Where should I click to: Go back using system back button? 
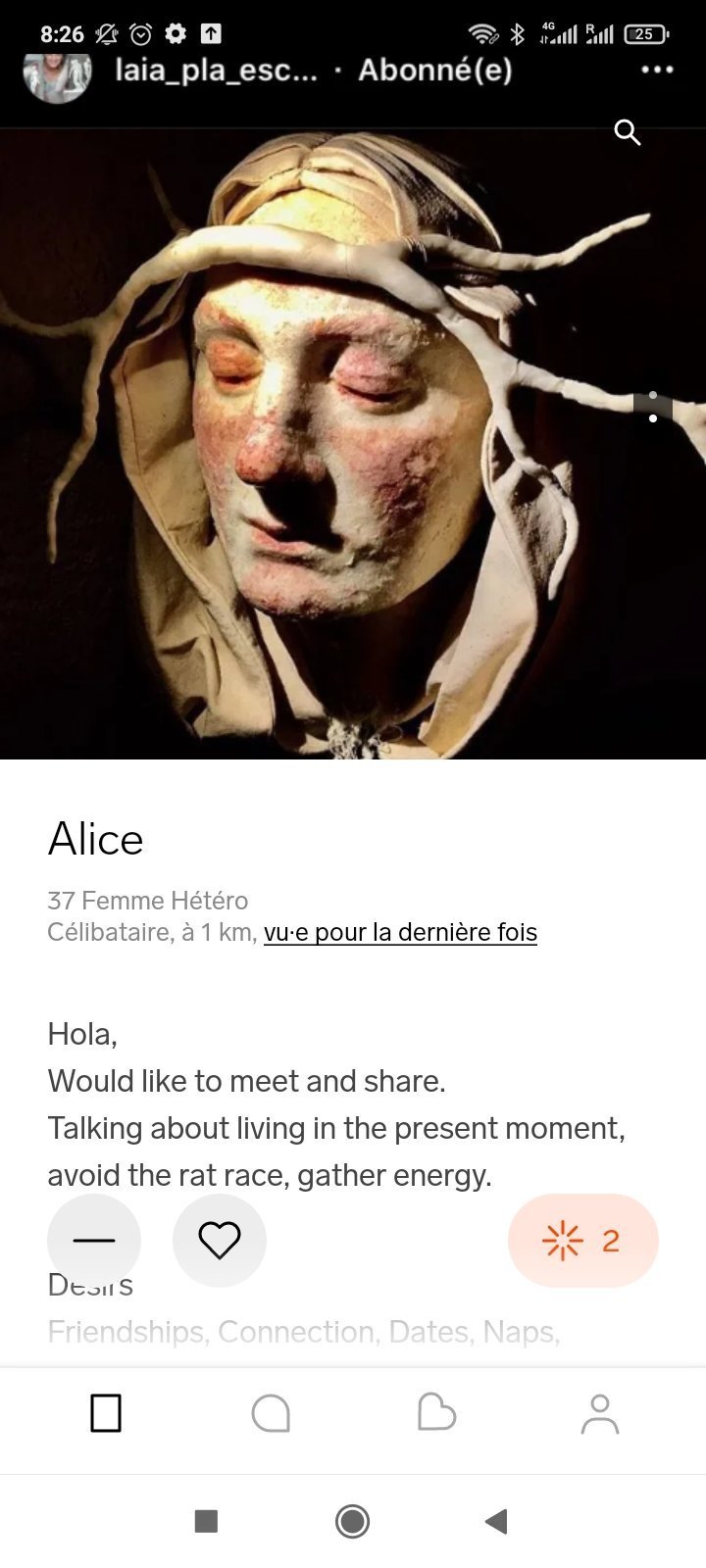tap(496, 1521)
